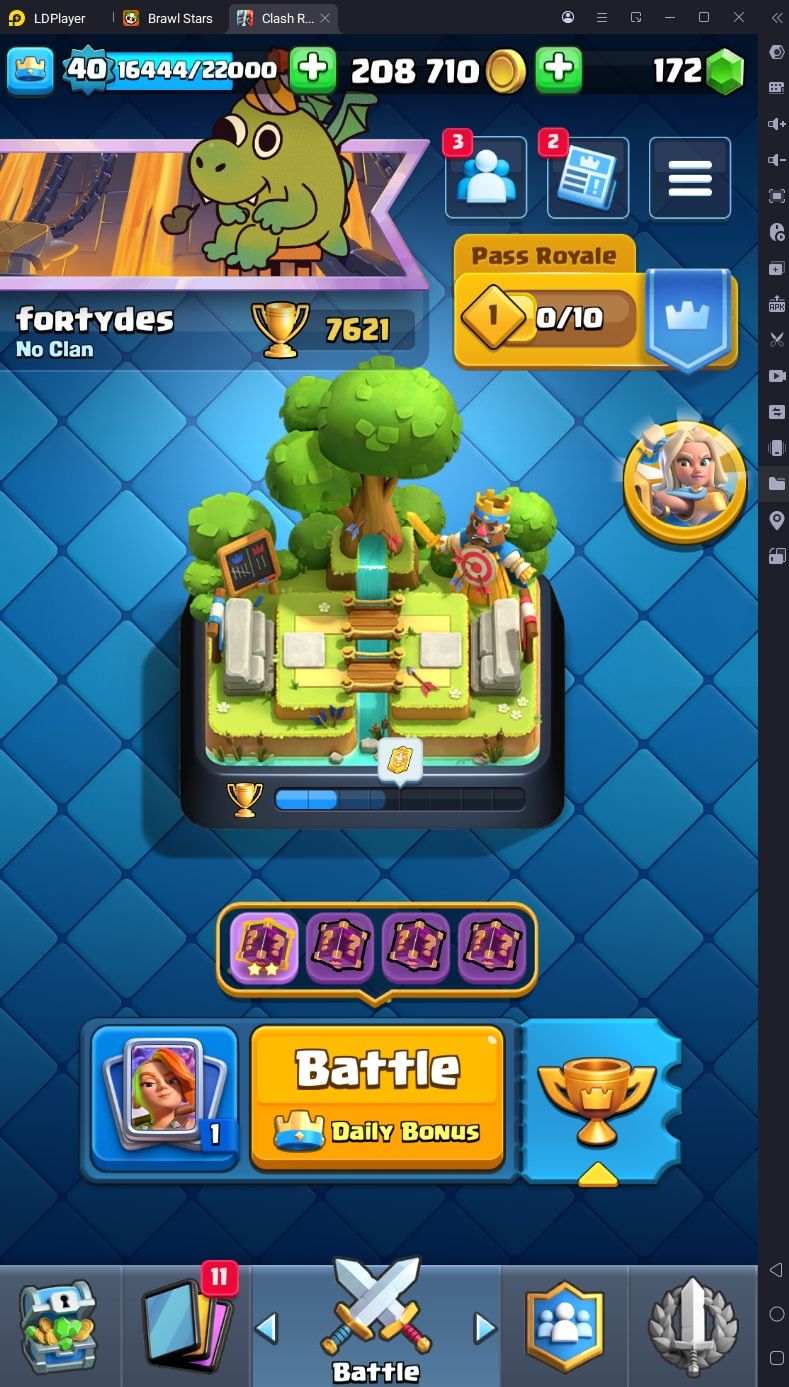Tap the left arrow beside the Battle tab
This screenshot has width=789, height=1387.
click(266, 1328)
